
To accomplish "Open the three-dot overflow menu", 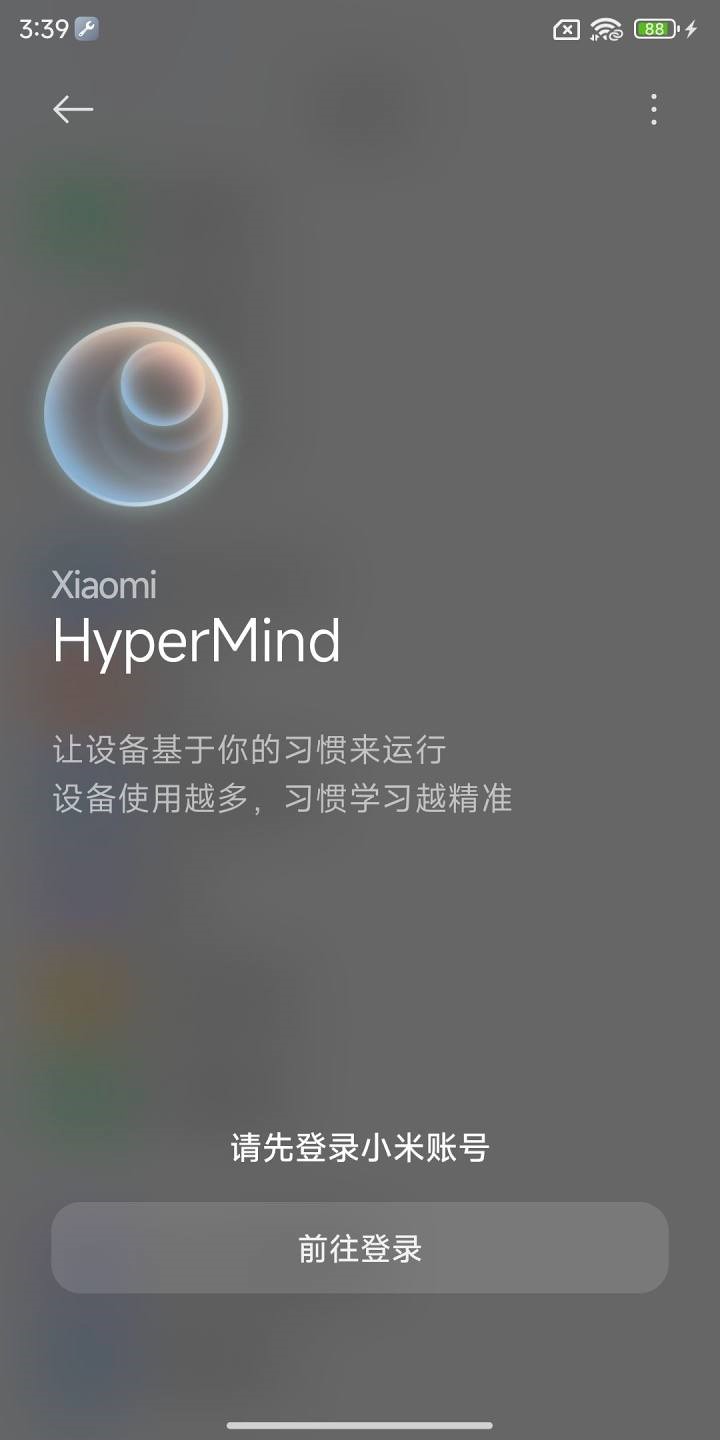I will click(653, 109).
